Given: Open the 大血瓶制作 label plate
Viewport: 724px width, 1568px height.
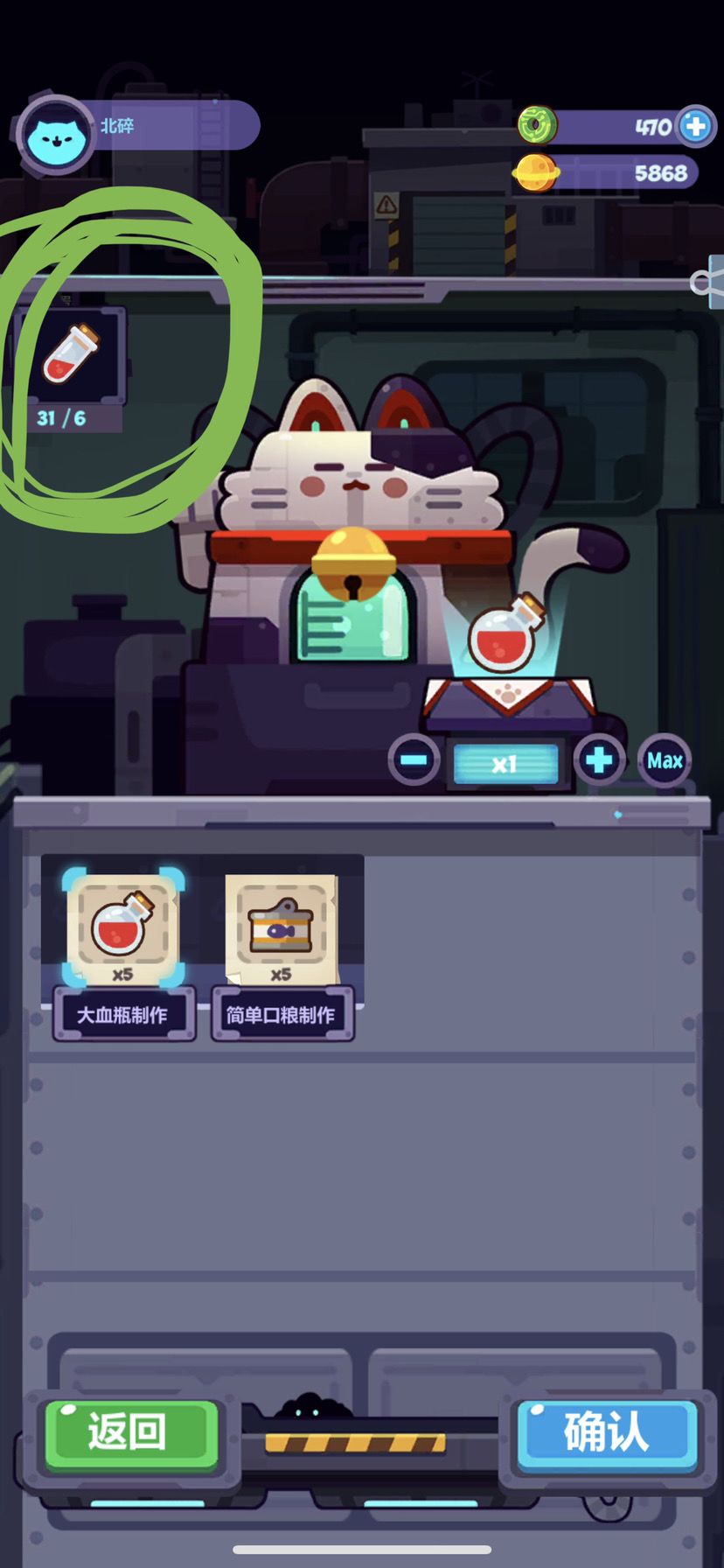Looking at the screenshot, I should click(122, 1012).
